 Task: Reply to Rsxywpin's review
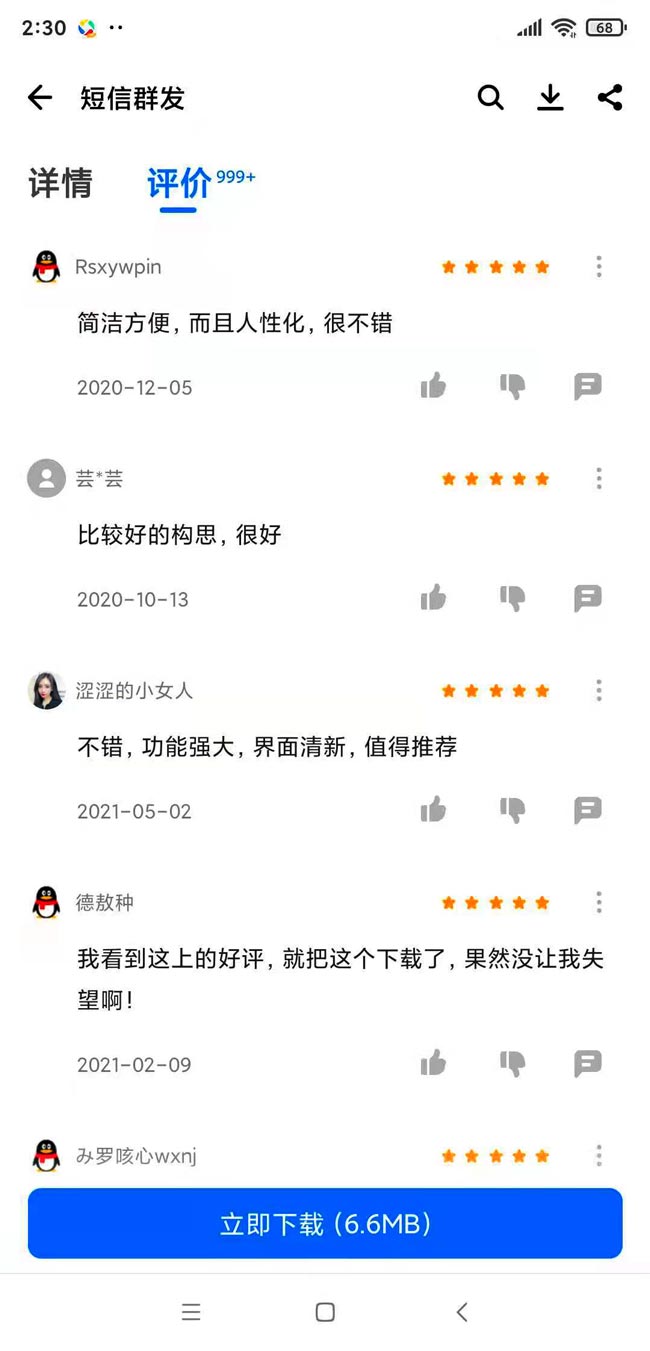coord(588,387)
